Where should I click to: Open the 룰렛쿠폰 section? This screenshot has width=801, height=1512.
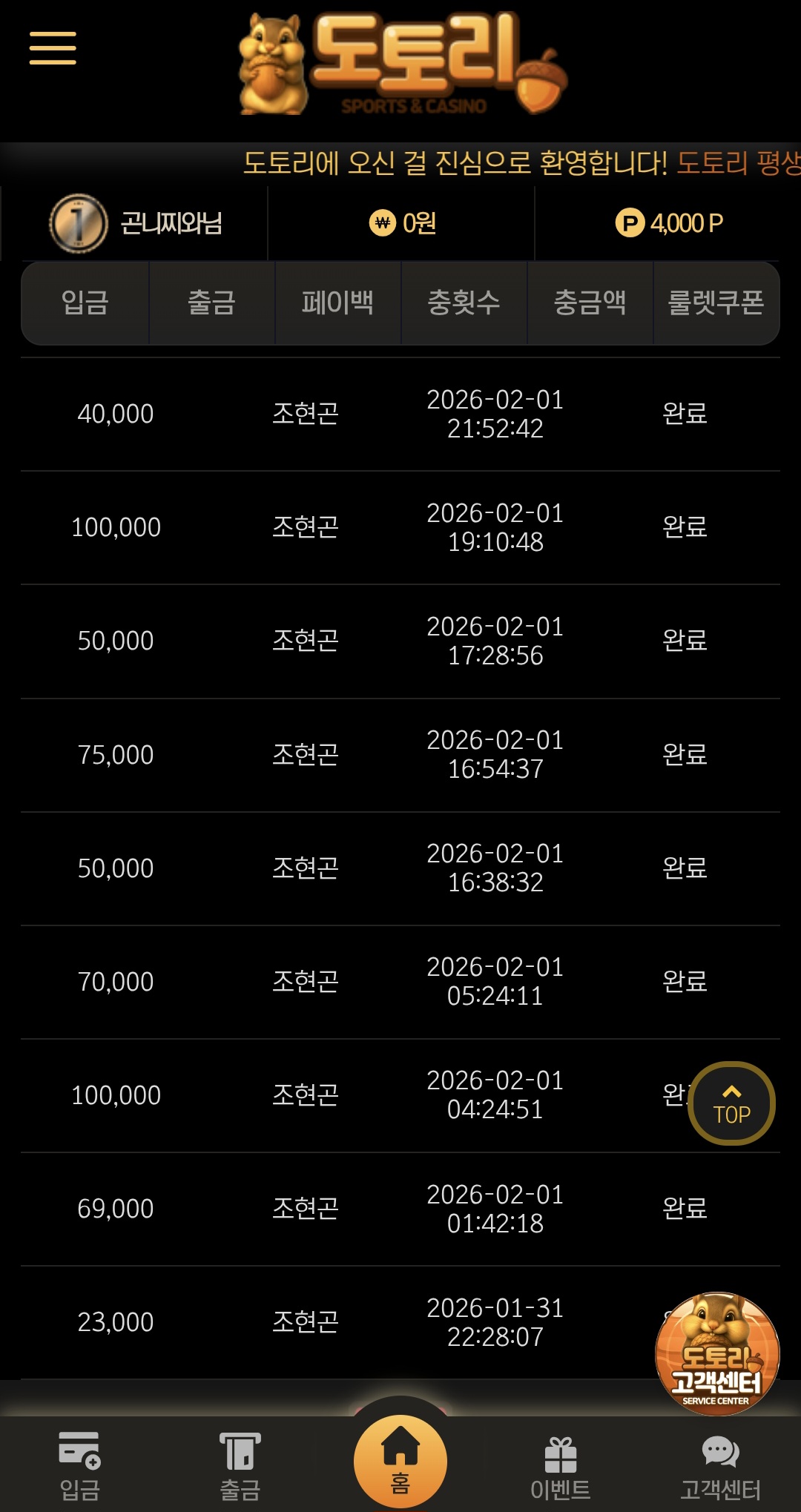pyautogui.click(x=716, y=303)
